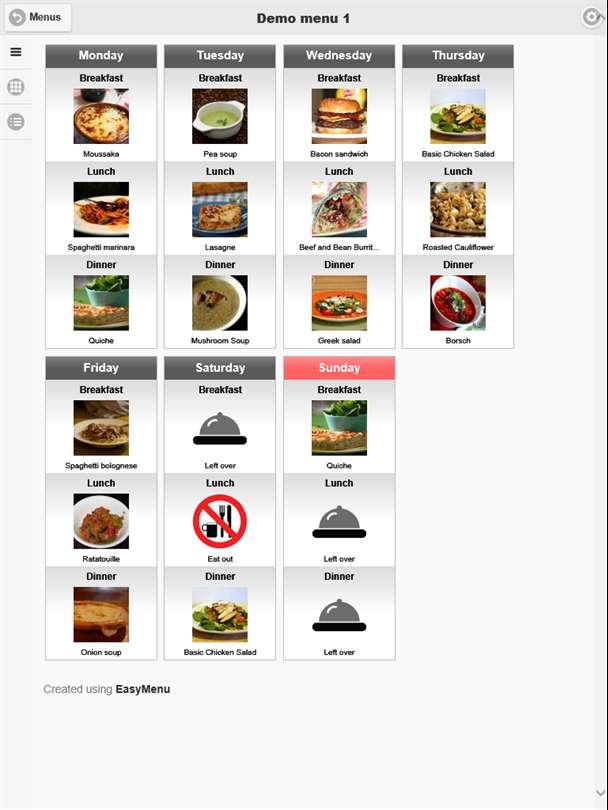Open Monday breakfast Moussaka
608x810 pixels.
(101, 116)
